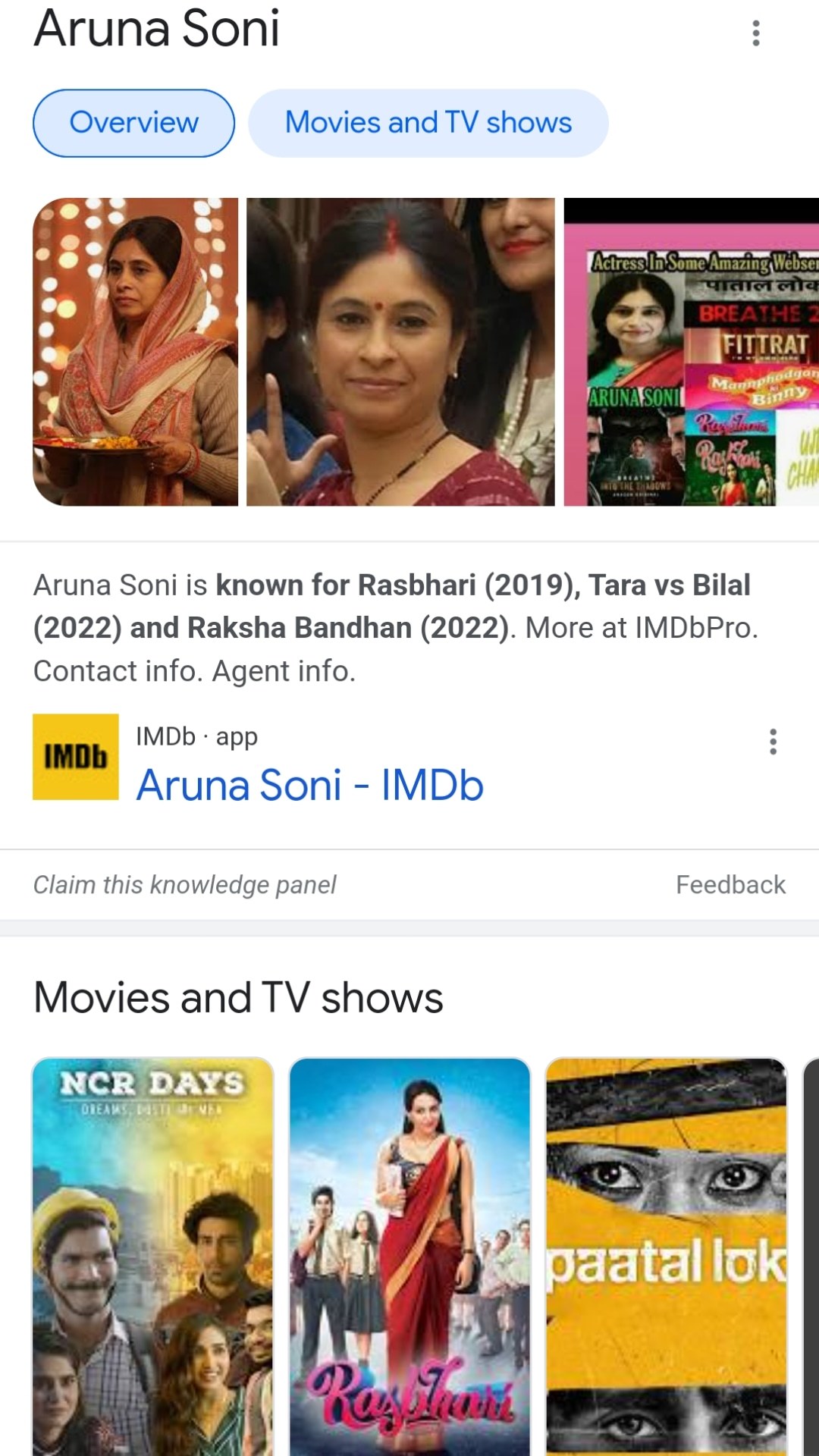Image resolution: width=819 pixels, height=1456 pixels.
Task: Open the Aruna Soni webseries collage image
Action: point(691,352)
